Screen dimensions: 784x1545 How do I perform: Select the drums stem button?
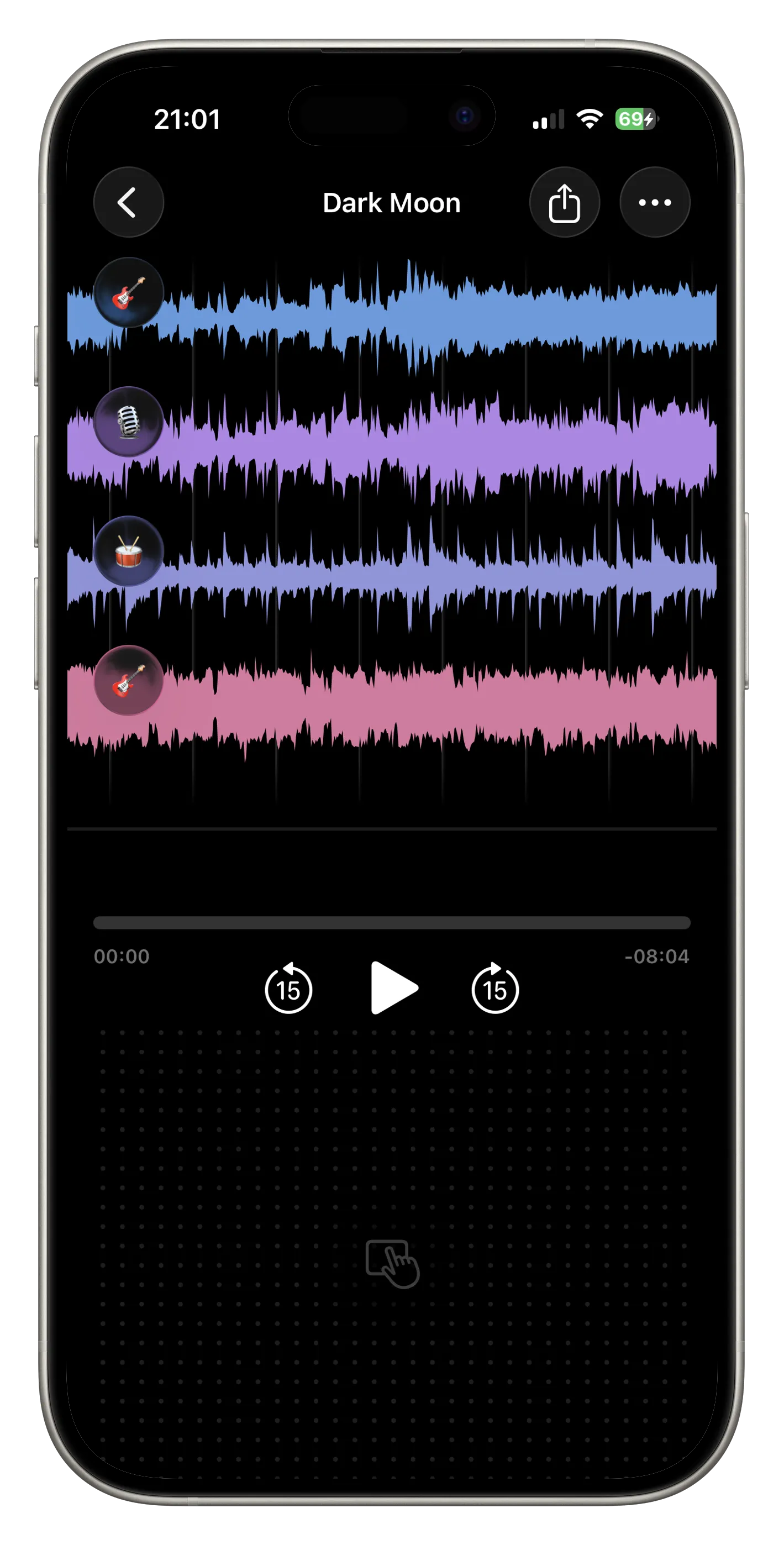[x=128, y=551]
